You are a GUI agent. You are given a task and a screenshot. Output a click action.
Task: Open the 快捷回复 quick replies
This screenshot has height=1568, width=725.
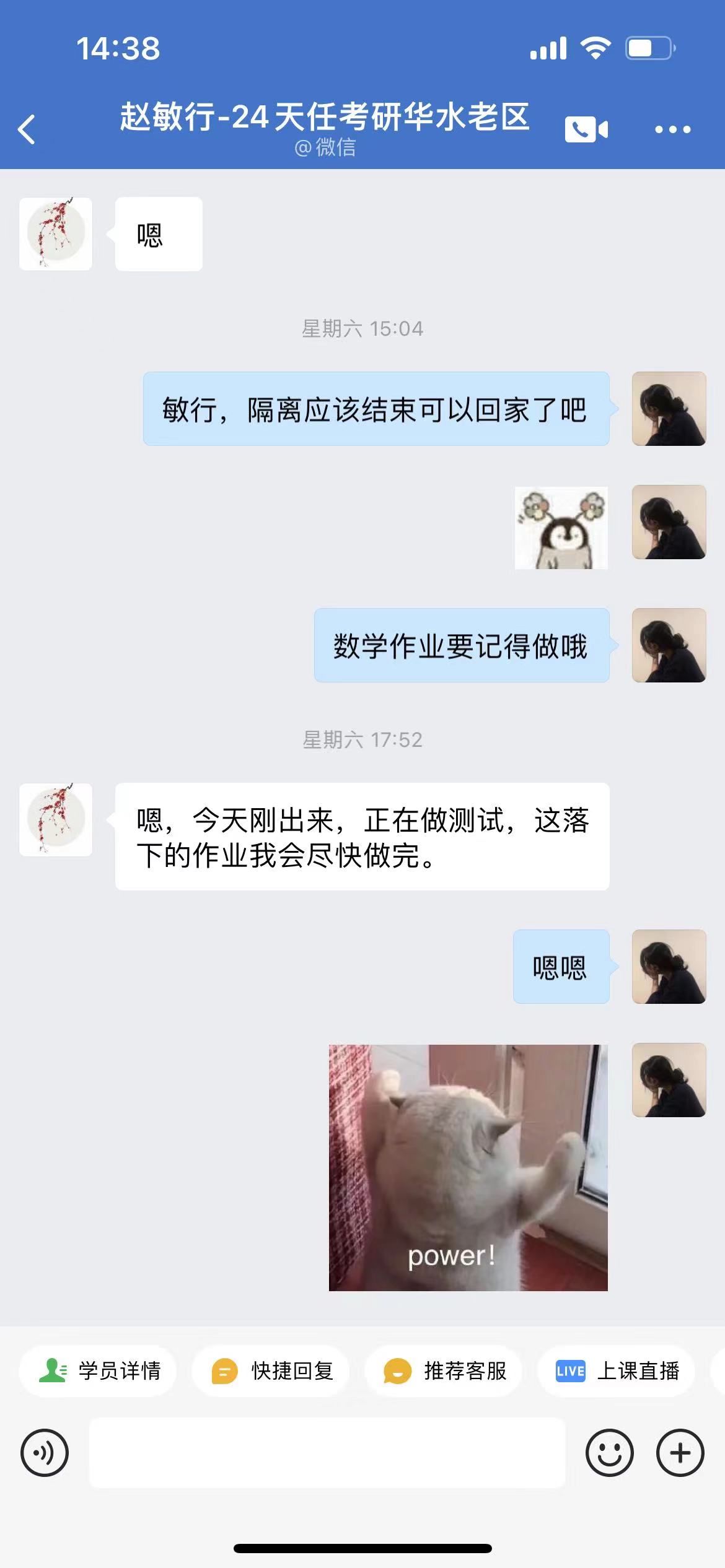[271, 1370]
